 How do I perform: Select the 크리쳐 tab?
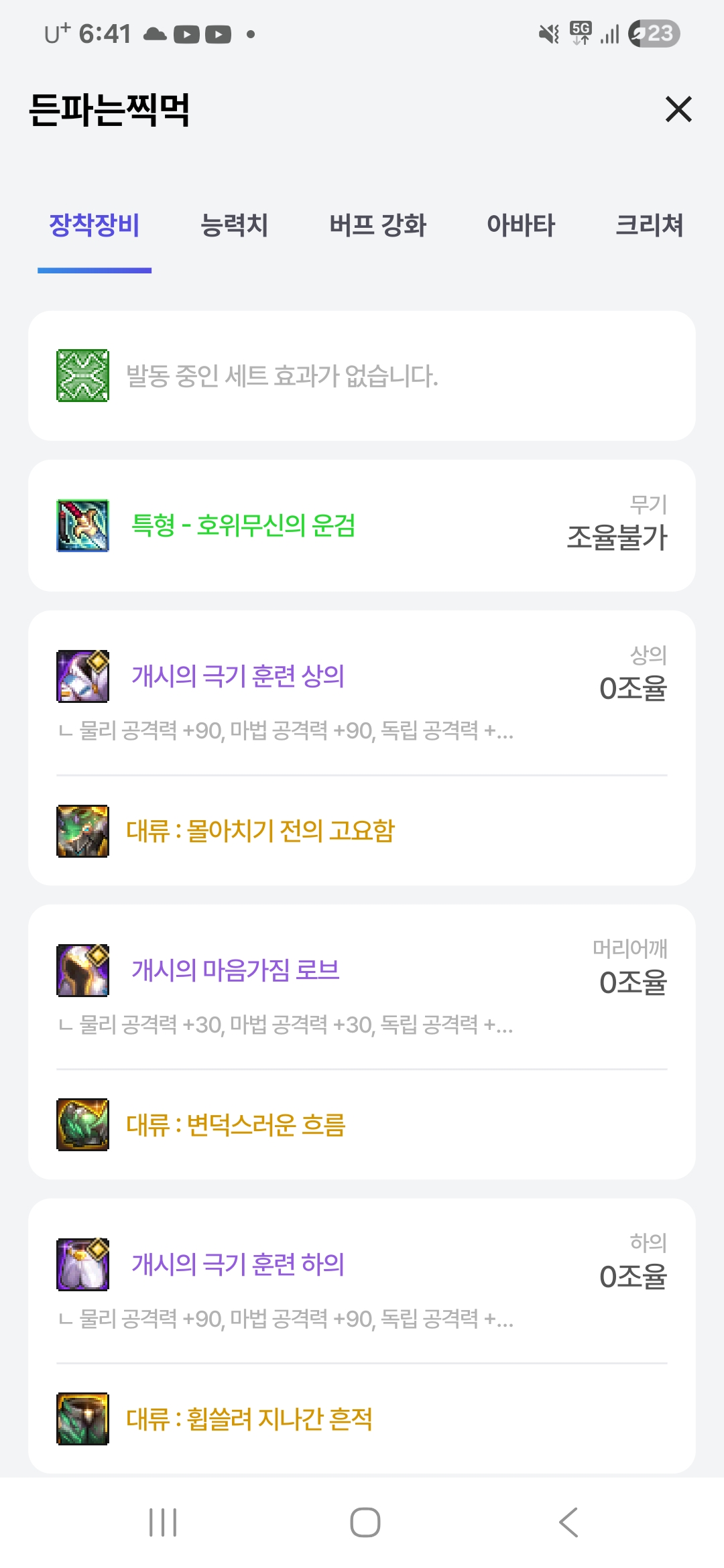649,225
